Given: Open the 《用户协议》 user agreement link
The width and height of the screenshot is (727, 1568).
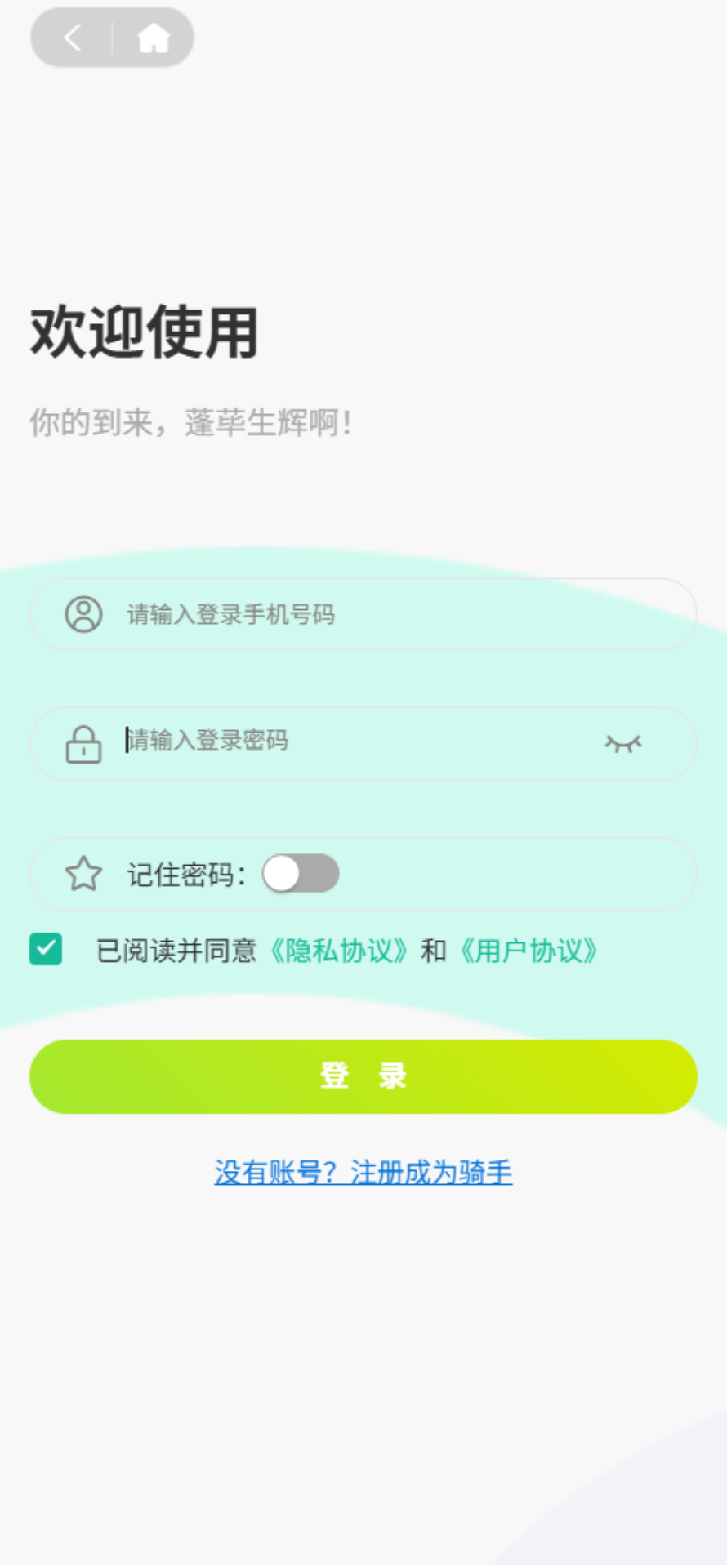Looking at the screenshot, I should [x=528, y=951].
